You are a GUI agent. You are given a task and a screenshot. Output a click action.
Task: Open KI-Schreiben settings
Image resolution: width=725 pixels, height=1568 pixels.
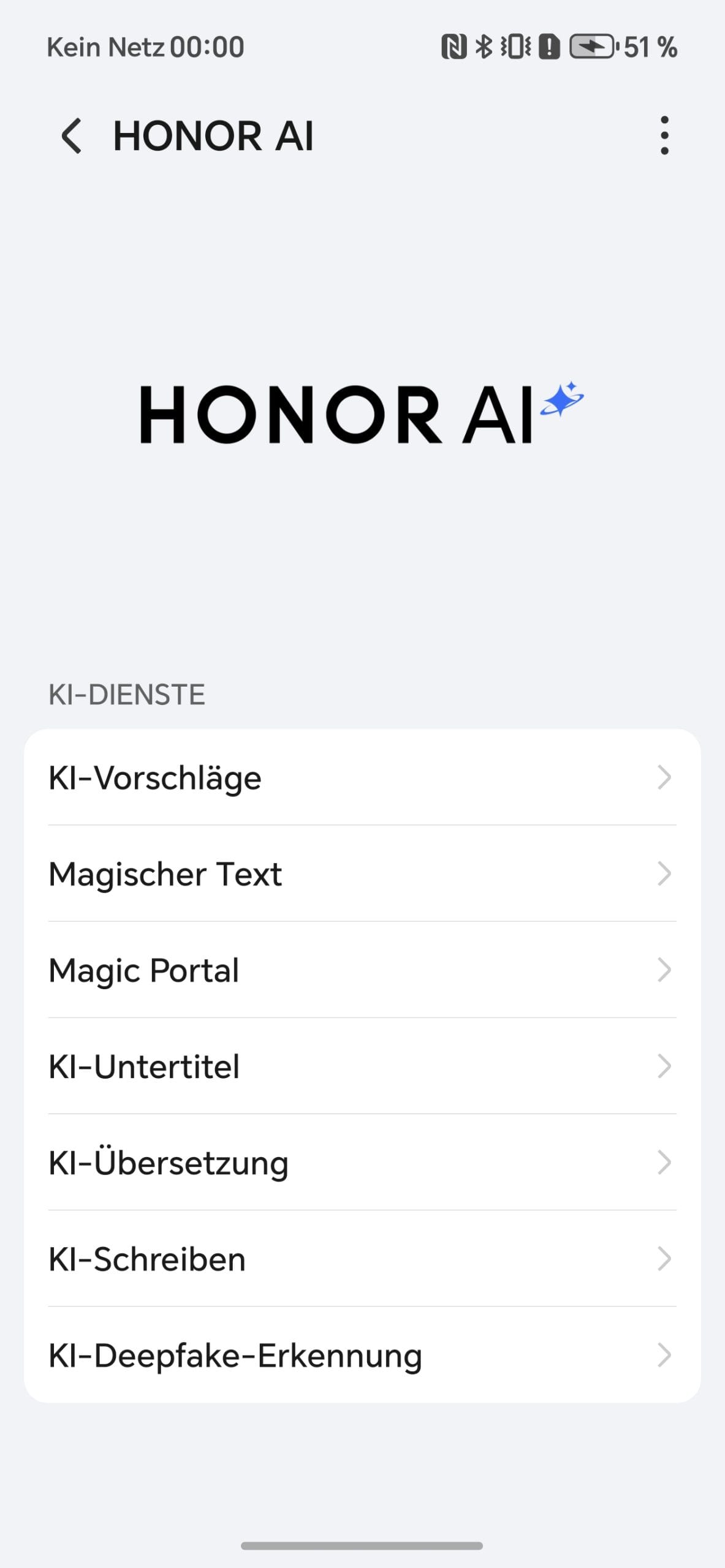point(362,1258)
